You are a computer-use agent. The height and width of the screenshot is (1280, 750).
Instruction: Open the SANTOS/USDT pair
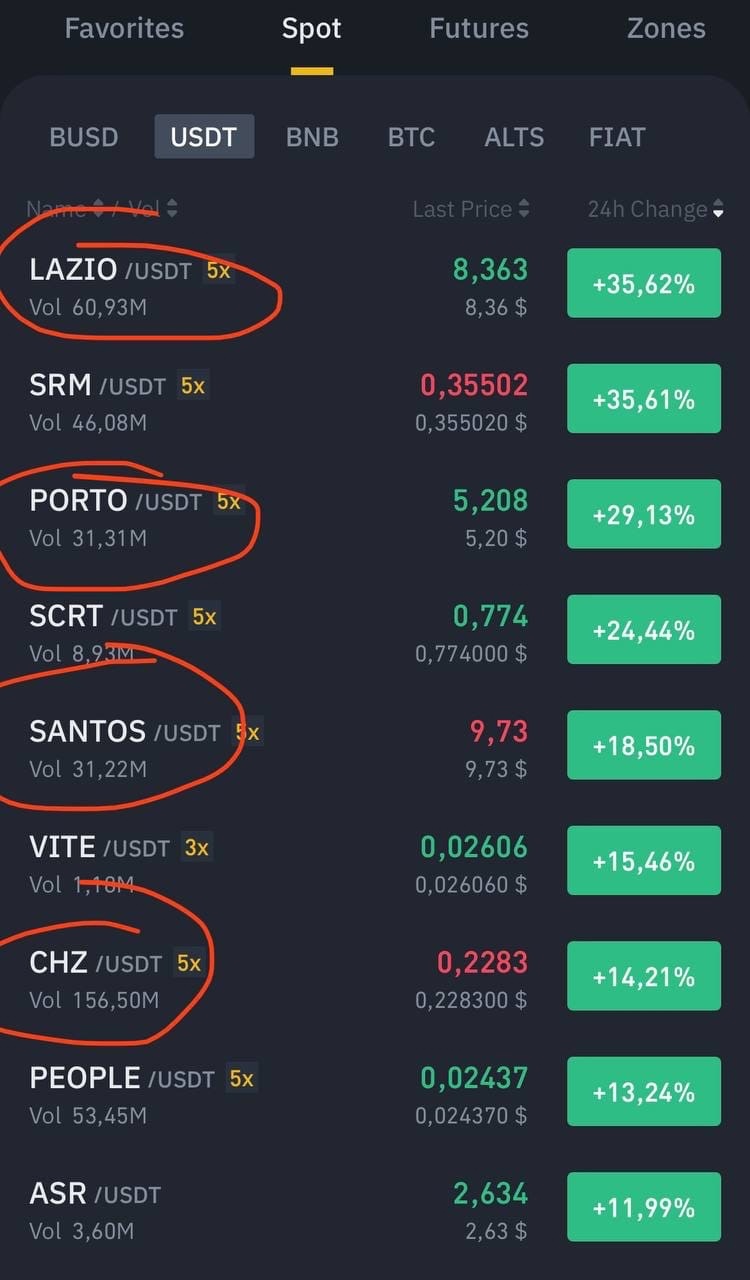click(x=375, y=746)
